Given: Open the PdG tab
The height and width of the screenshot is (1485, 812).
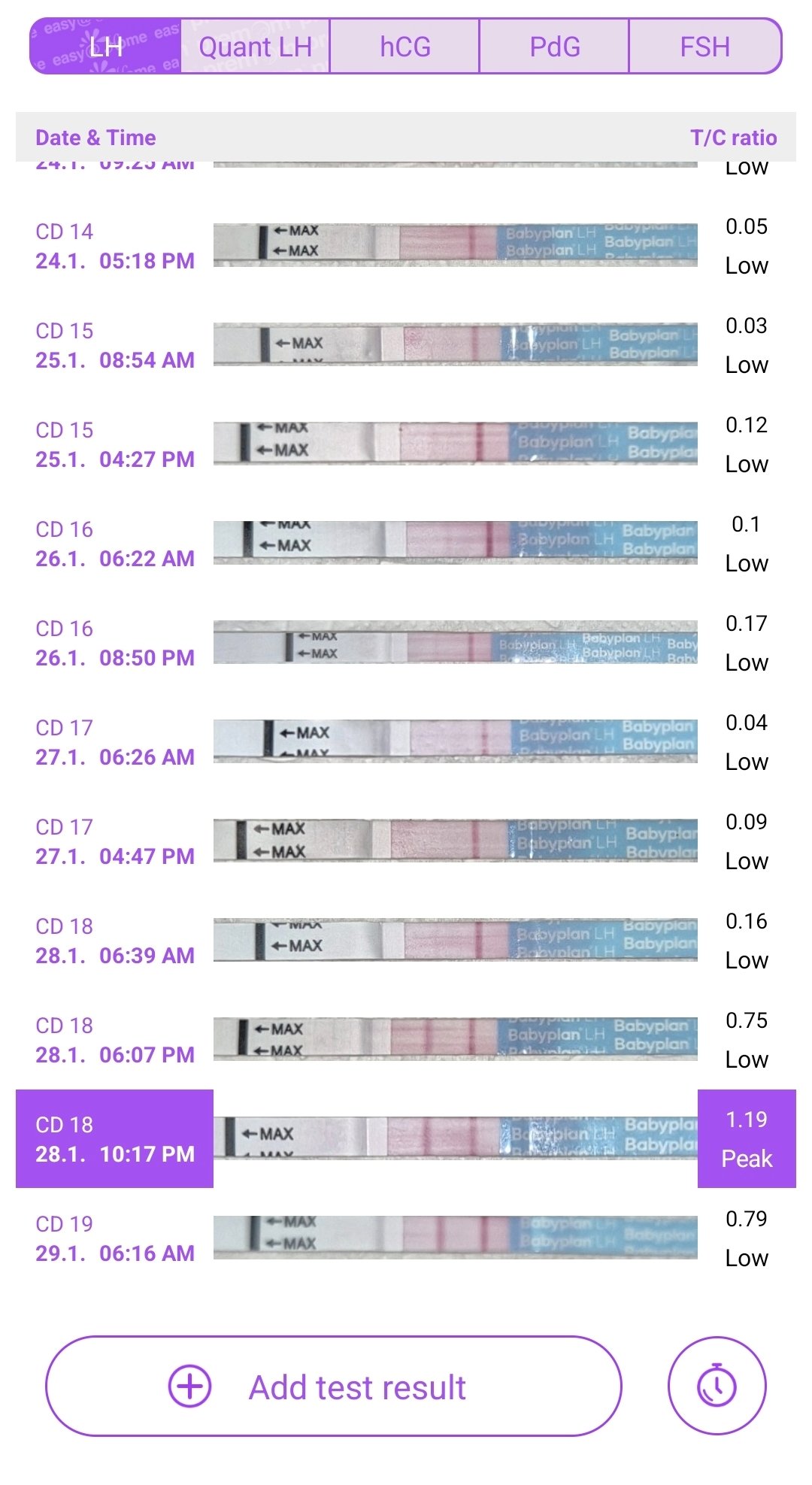Looking at the screenshot, I should pyautogui.click(x=554, y=47).
